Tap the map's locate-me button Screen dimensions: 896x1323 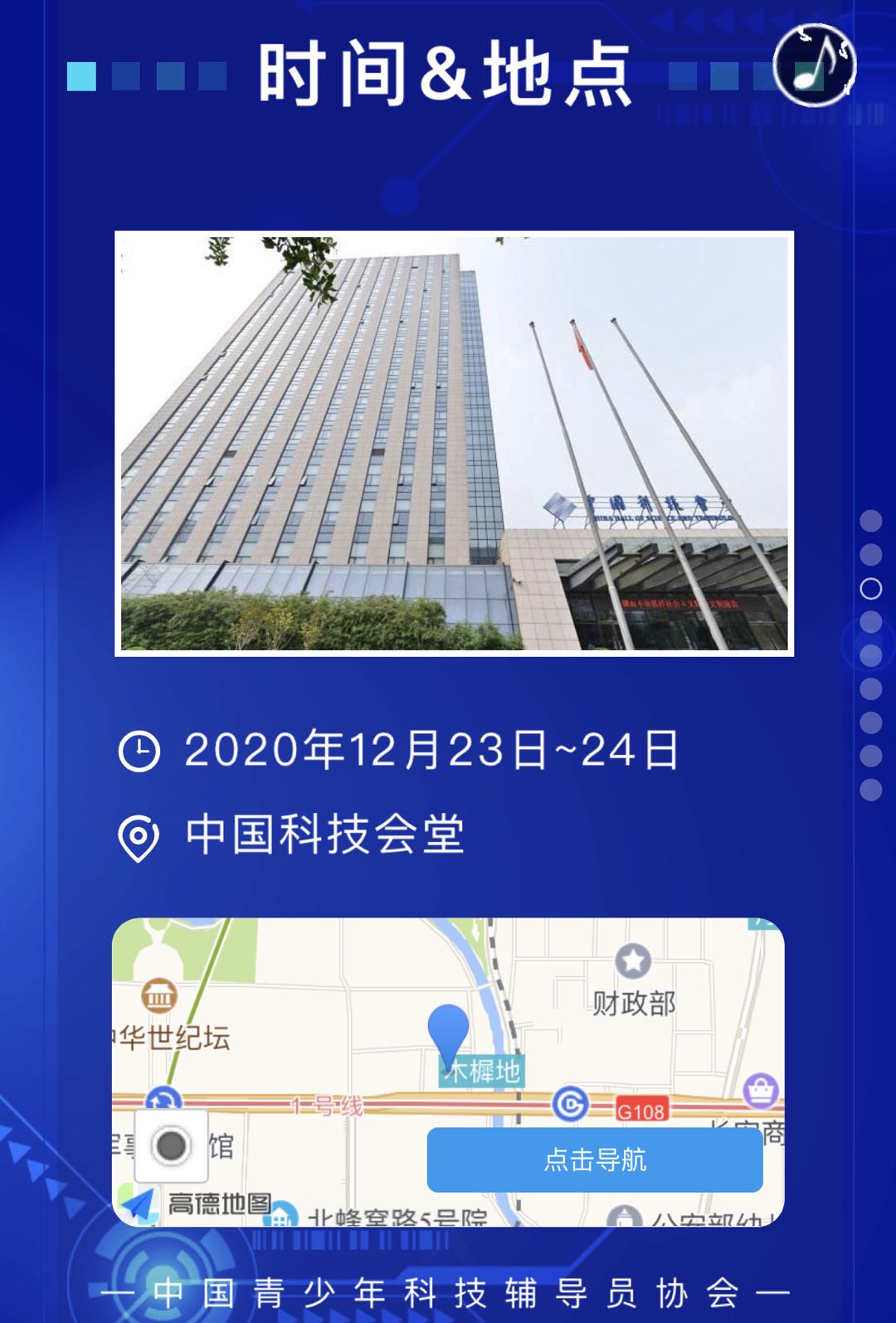coord(171,1146)
